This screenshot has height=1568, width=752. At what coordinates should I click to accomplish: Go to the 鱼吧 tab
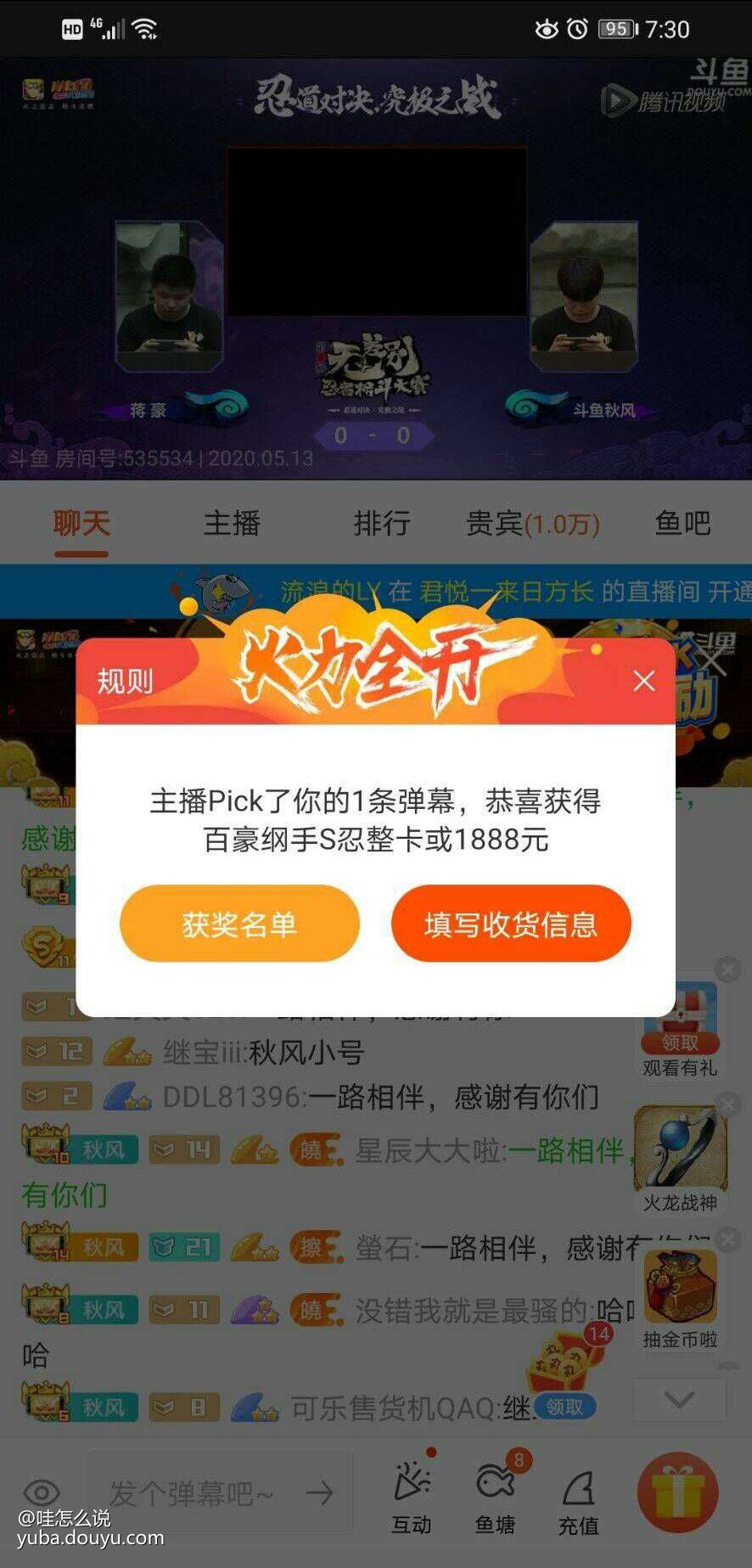[682, 523]
